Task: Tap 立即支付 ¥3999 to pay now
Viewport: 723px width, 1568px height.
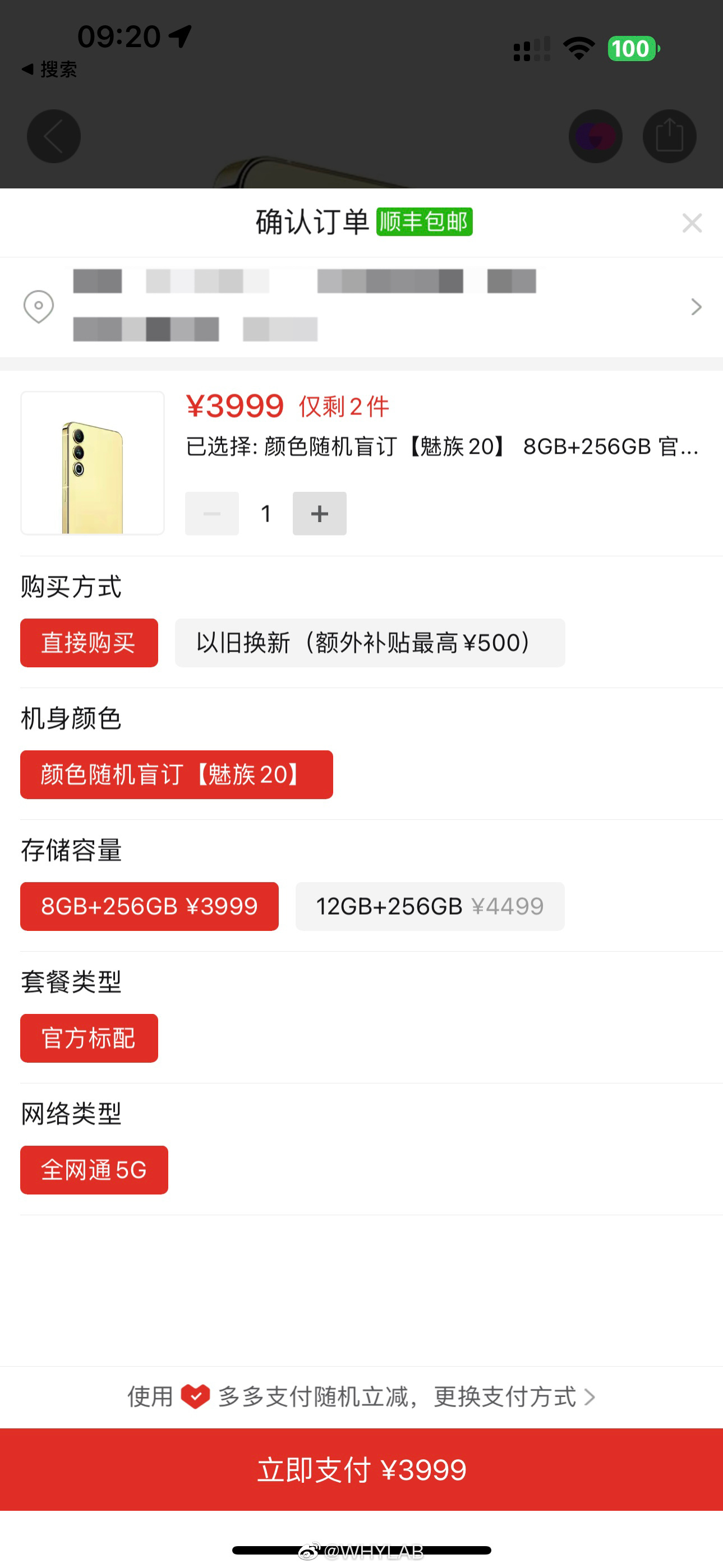Action: click(x=361, y=1469)
